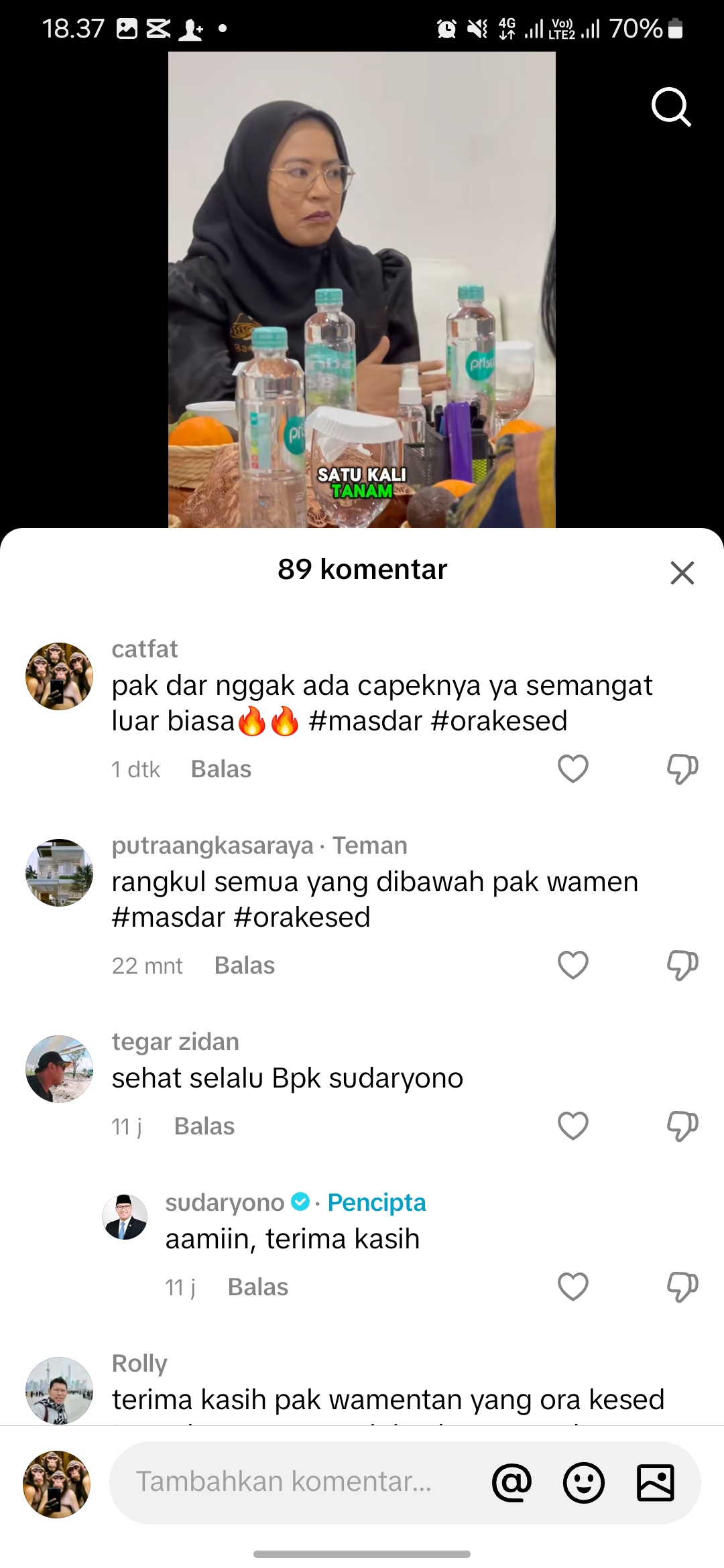Reply to putraangkasaraya's comment
The height and width of the screenshot is (1568, 724).
pos(245,966)
